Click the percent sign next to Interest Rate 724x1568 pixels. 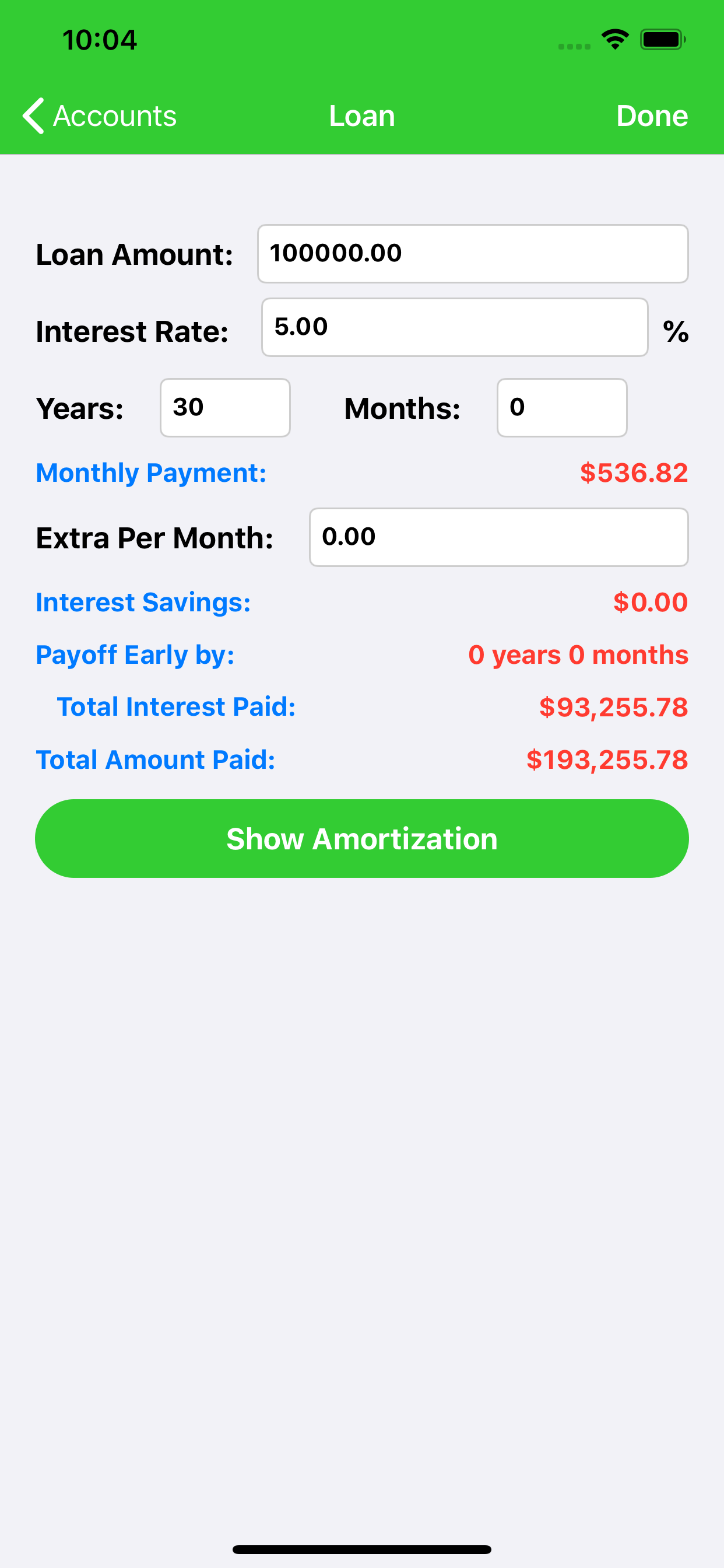[x=677, y=332]
